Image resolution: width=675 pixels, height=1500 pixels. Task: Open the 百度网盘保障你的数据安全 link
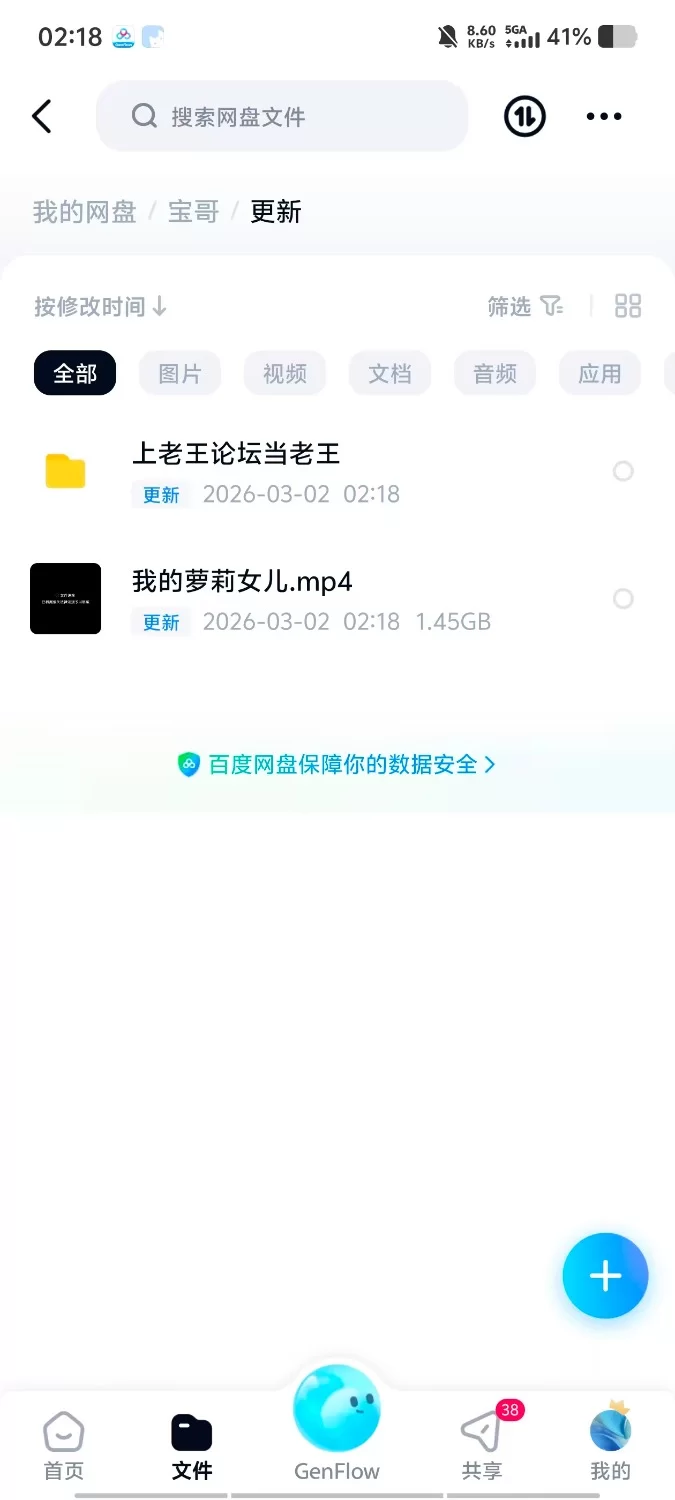tap(337, 765)
